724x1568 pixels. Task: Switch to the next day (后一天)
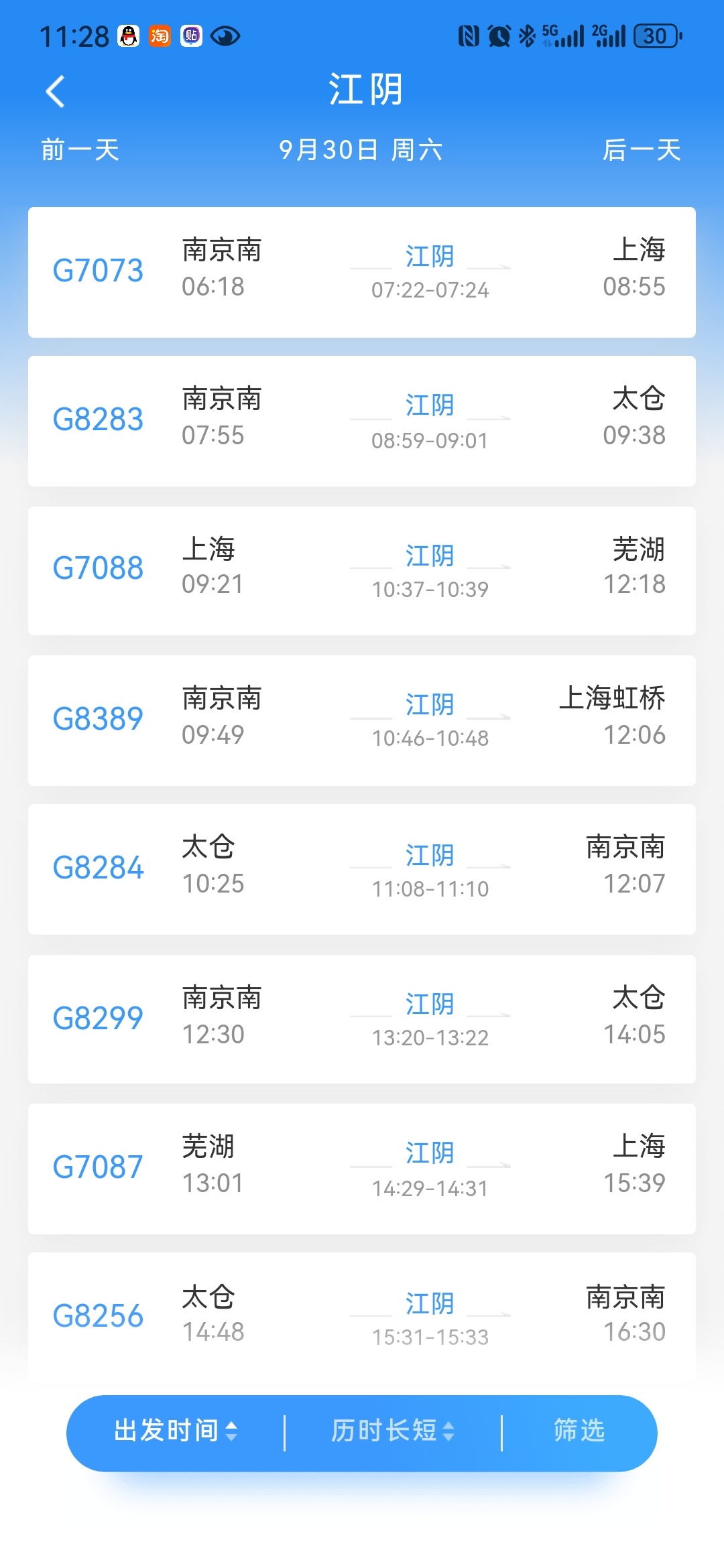click(641, 150)
